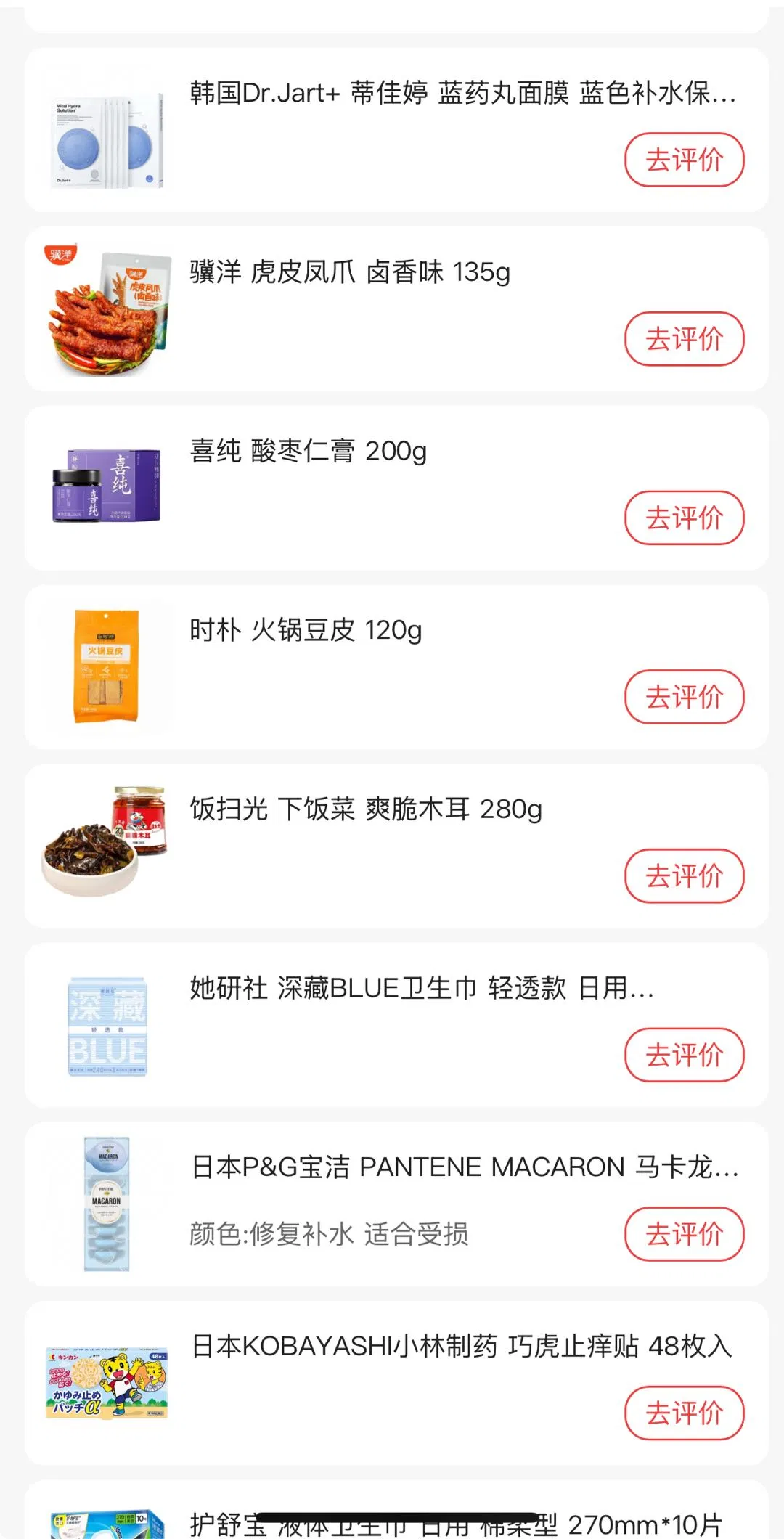784x1539 pixels.
Task: Review 她研社 深藏BLUE卫生巾
Action: click(x=684, y=1056)
